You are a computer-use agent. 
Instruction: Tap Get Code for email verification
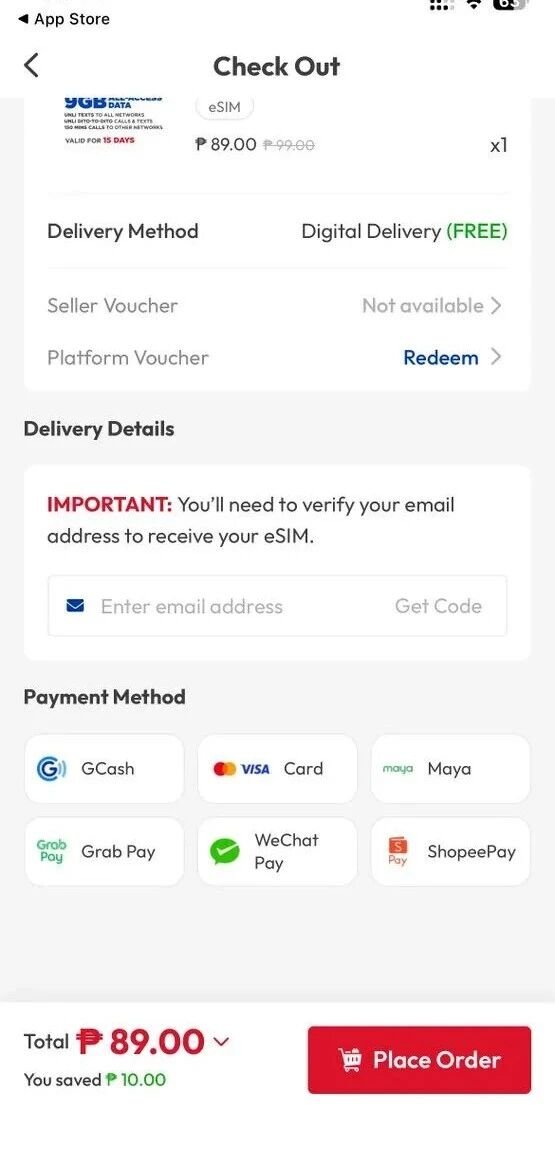[x=438, y=606]
